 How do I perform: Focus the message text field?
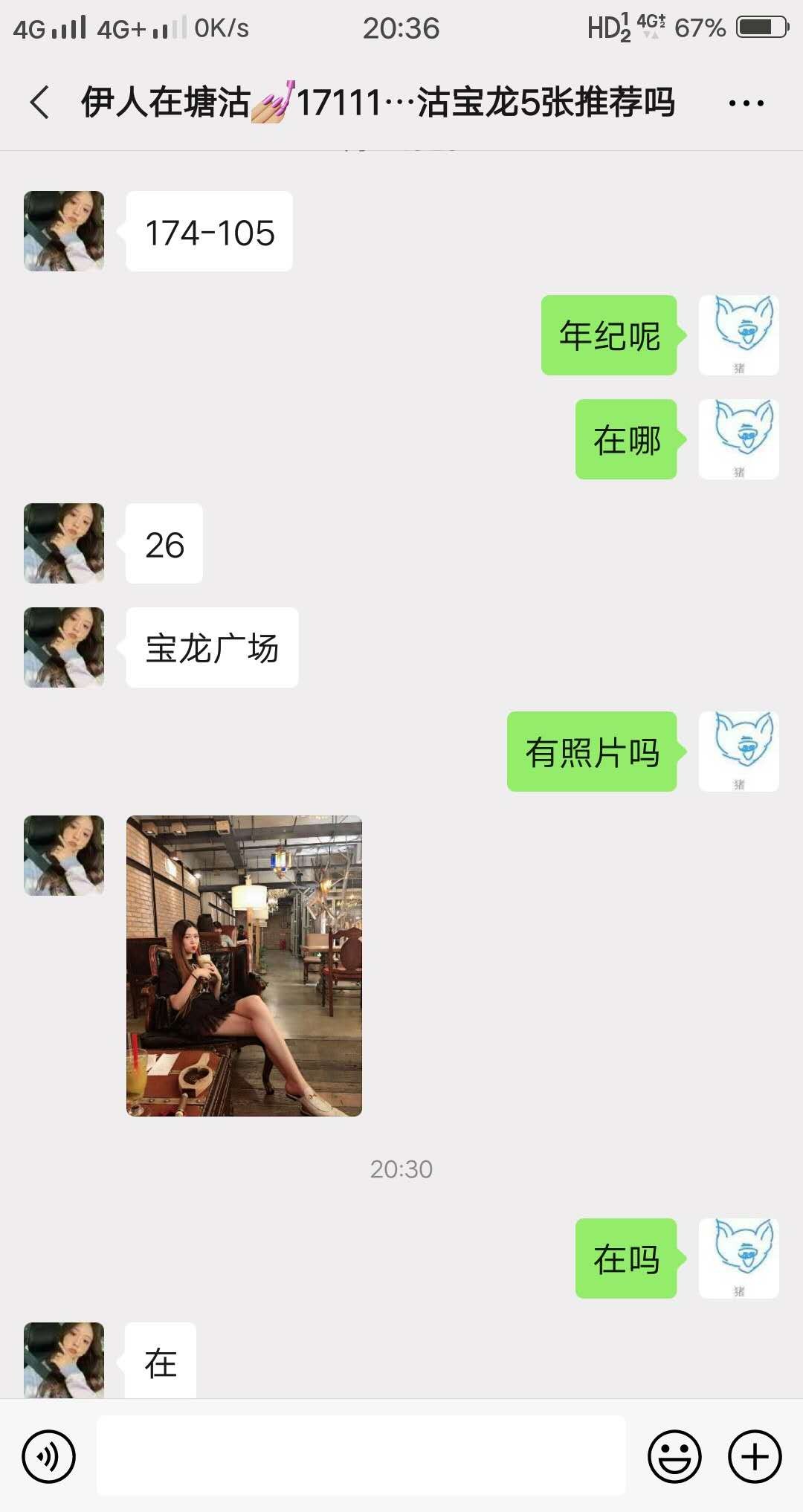[361, 1456]
